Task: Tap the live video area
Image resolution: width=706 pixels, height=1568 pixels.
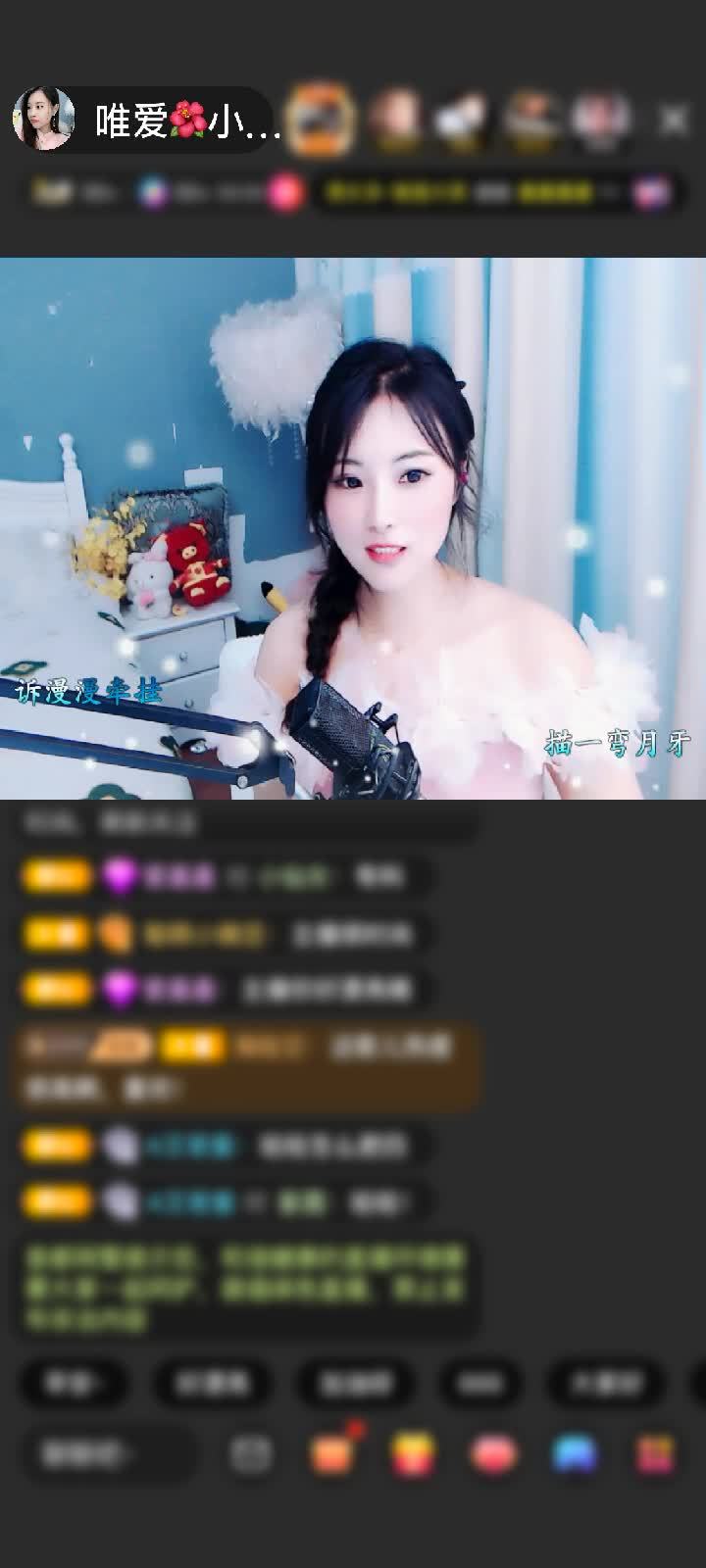Action: 353,529
